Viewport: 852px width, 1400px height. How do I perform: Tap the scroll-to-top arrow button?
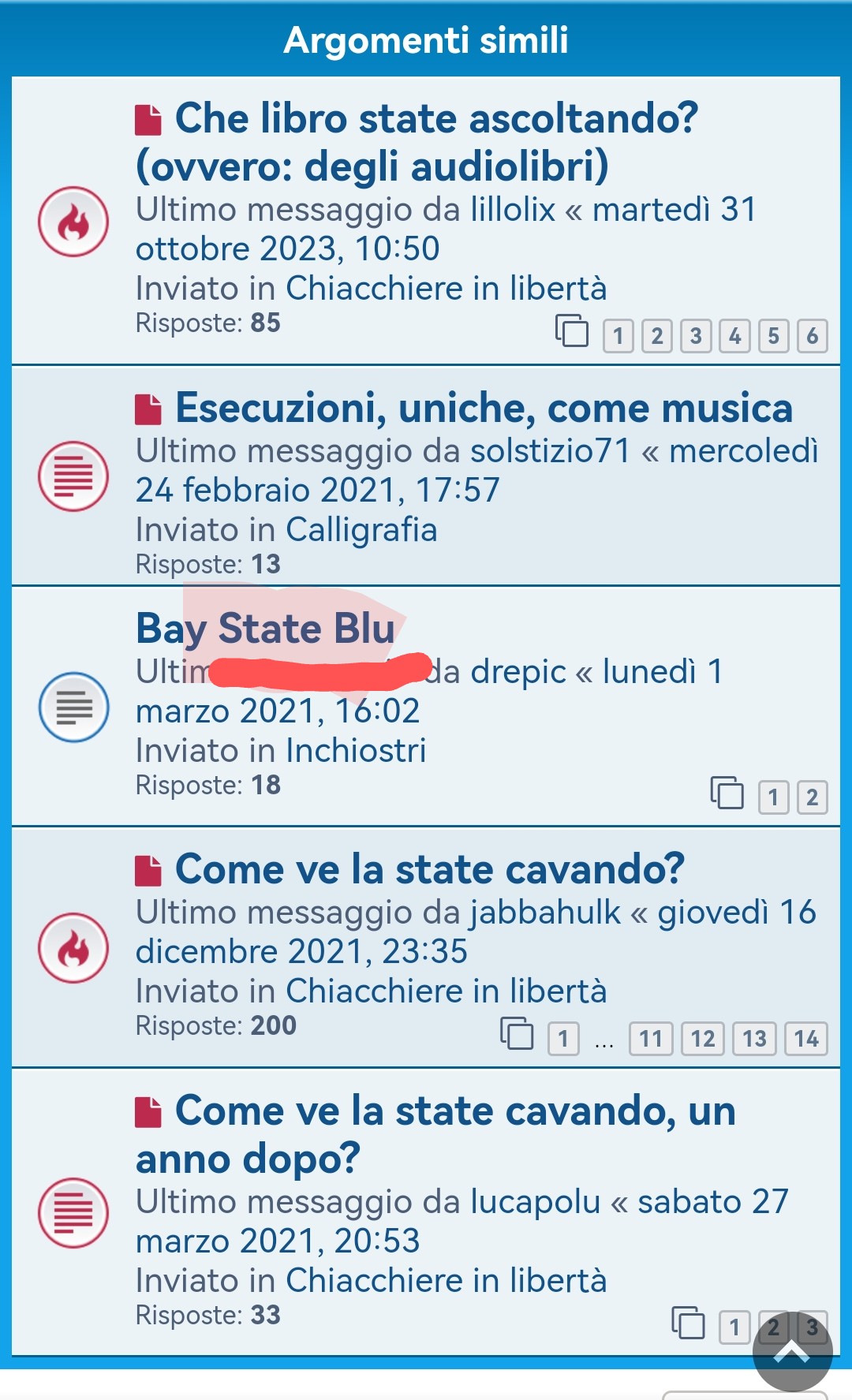(x=792, y=1353)
